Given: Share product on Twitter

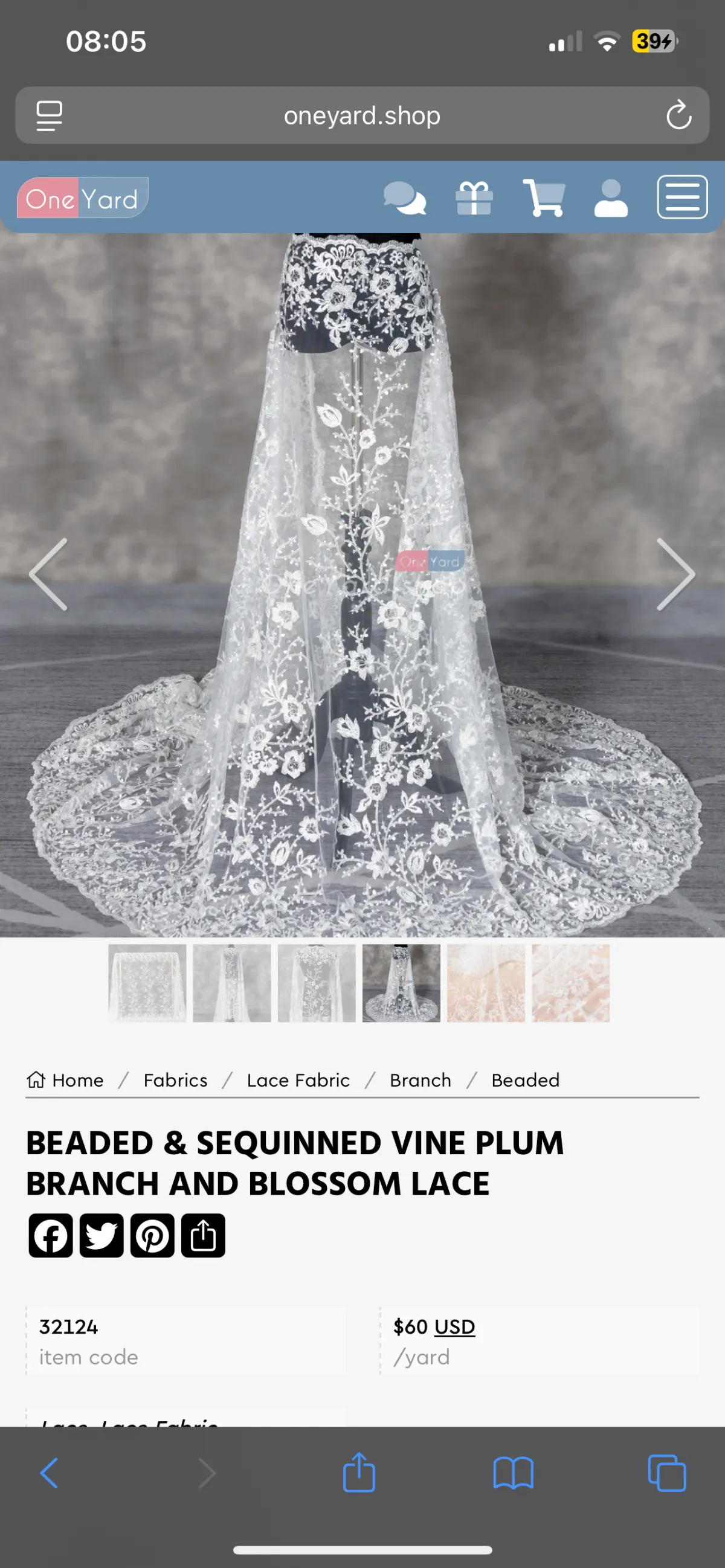Looking at the screenshot, I should (x=101, y=1236).
